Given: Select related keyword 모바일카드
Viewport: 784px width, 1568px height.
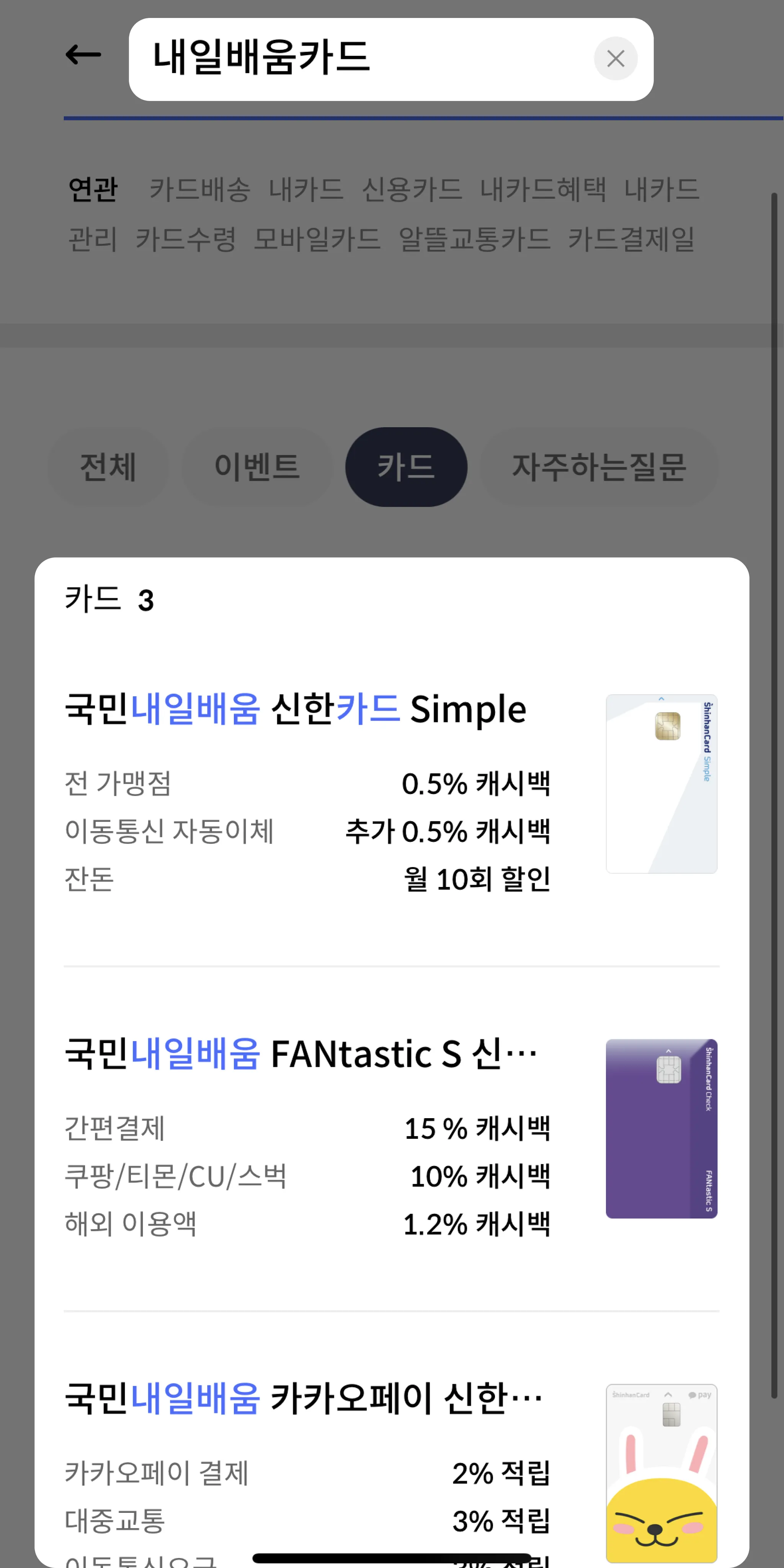Looking at the screenshot, I should [317, 238].
